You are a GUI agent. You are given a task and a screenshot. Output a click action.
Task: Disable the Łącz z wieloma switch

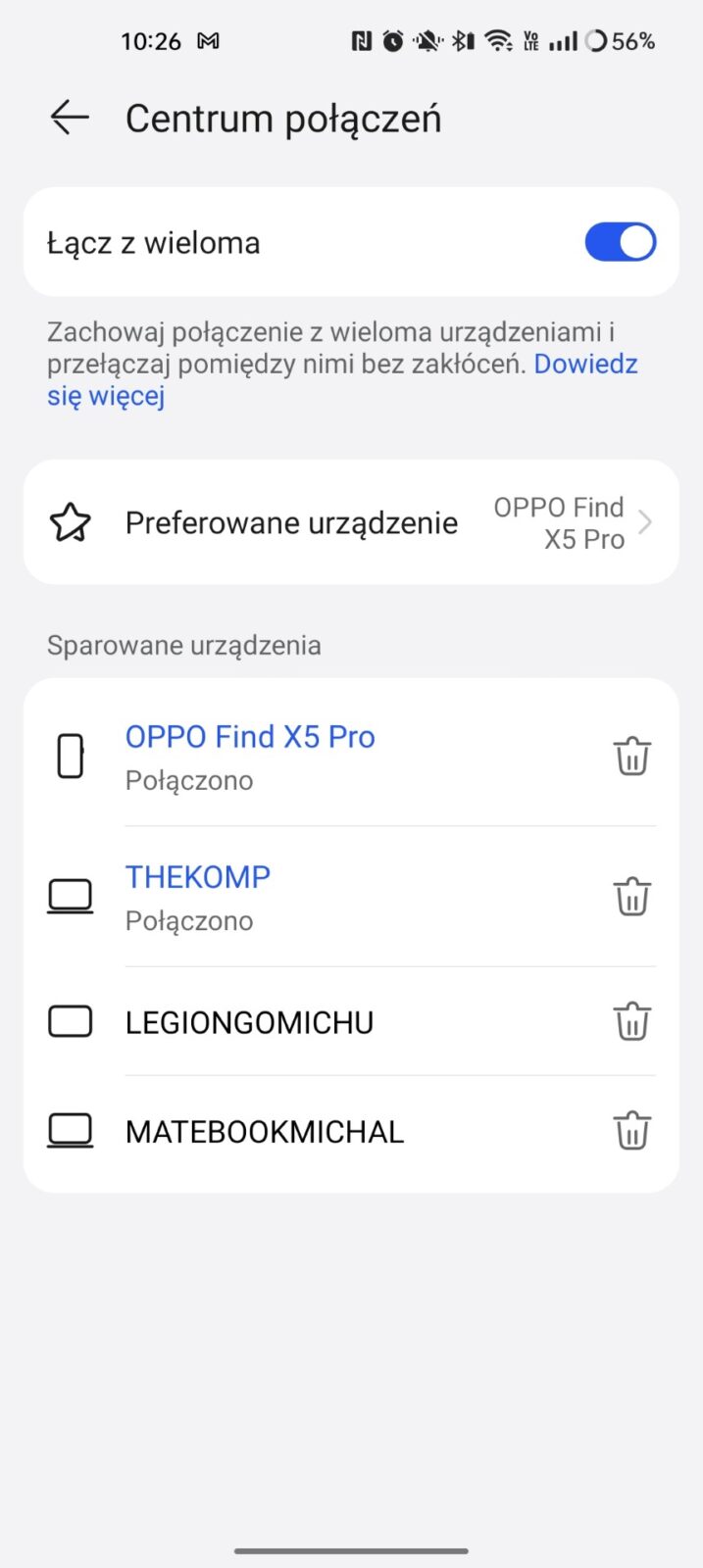620,242
